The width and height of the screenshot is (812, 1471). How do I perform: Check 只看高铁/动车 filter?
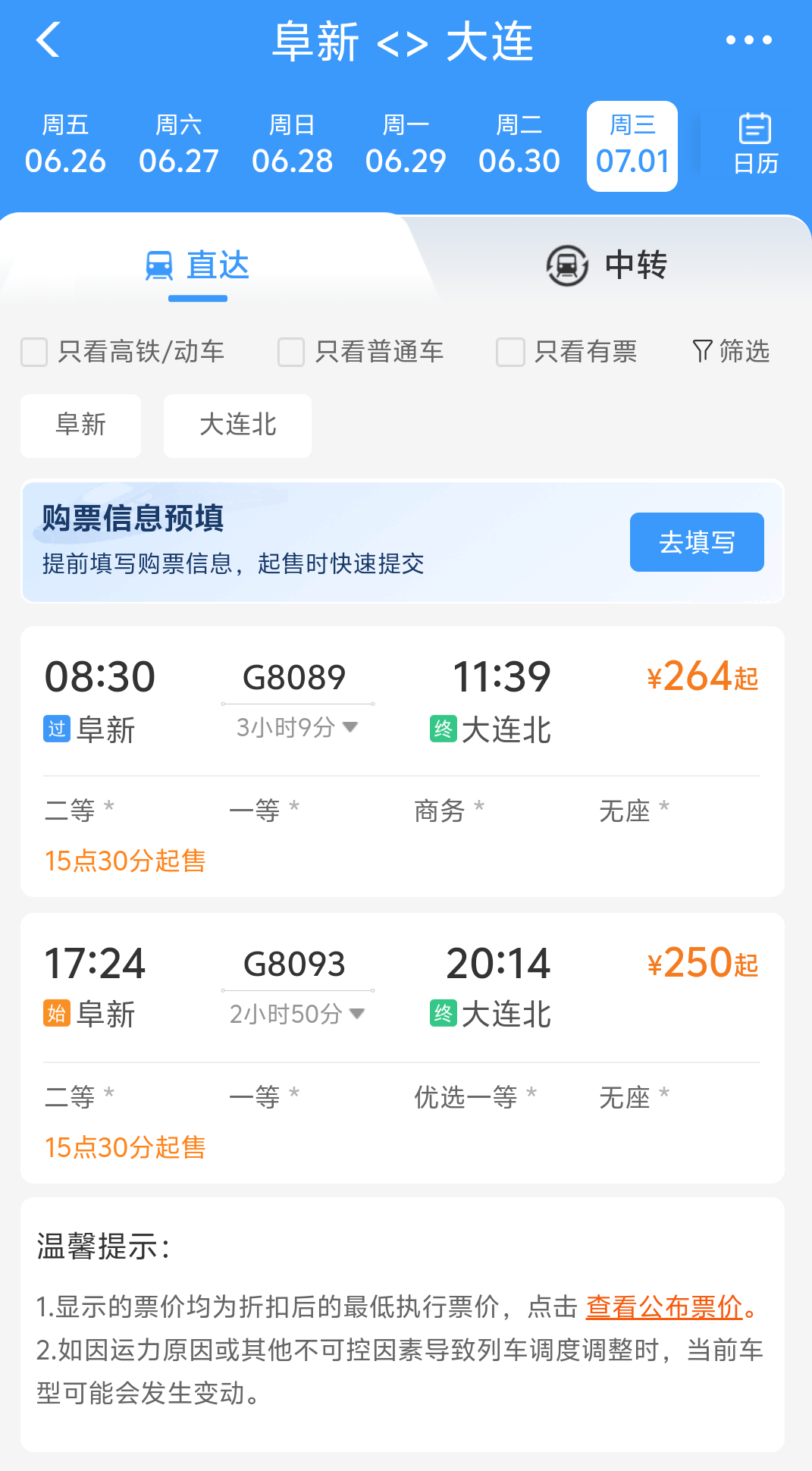(x=123, y=352)
